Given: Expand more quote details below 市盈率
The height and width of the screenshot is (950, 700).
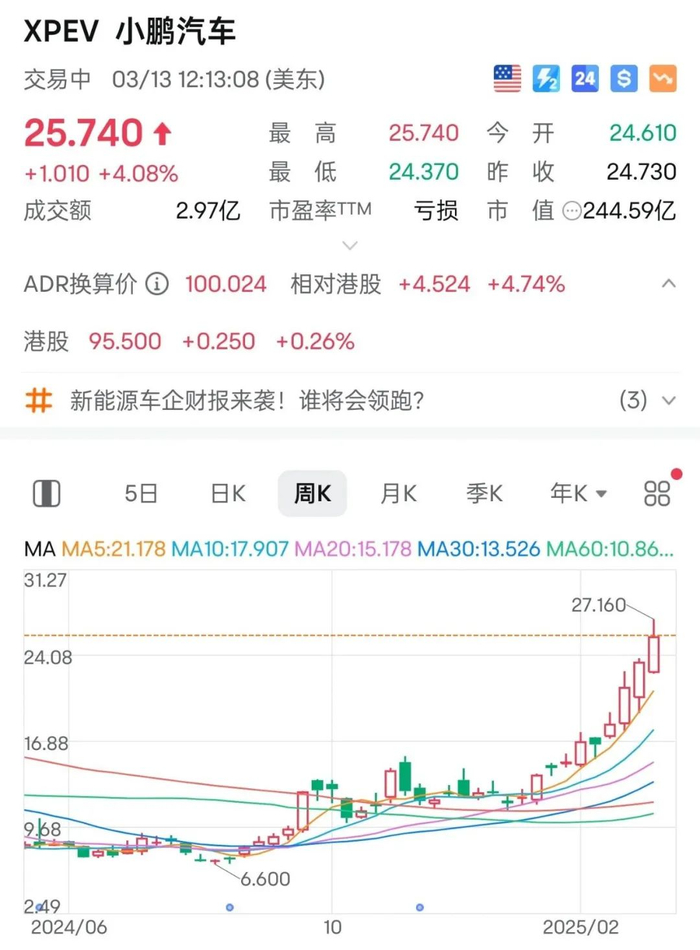Looking at the screenshot, I should tap(349, 245).
